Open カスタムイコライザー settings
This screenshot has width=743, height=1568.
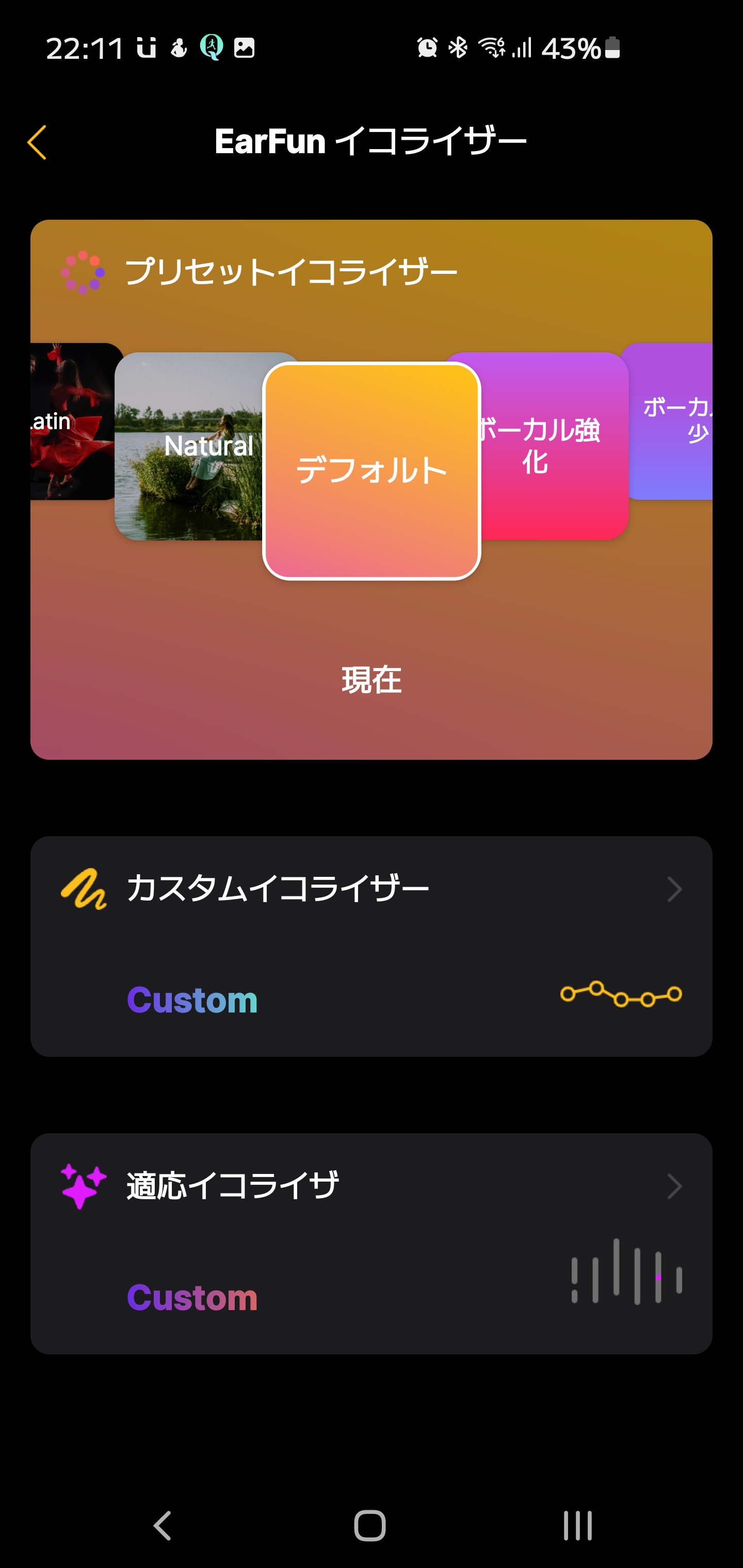point(371,889)
